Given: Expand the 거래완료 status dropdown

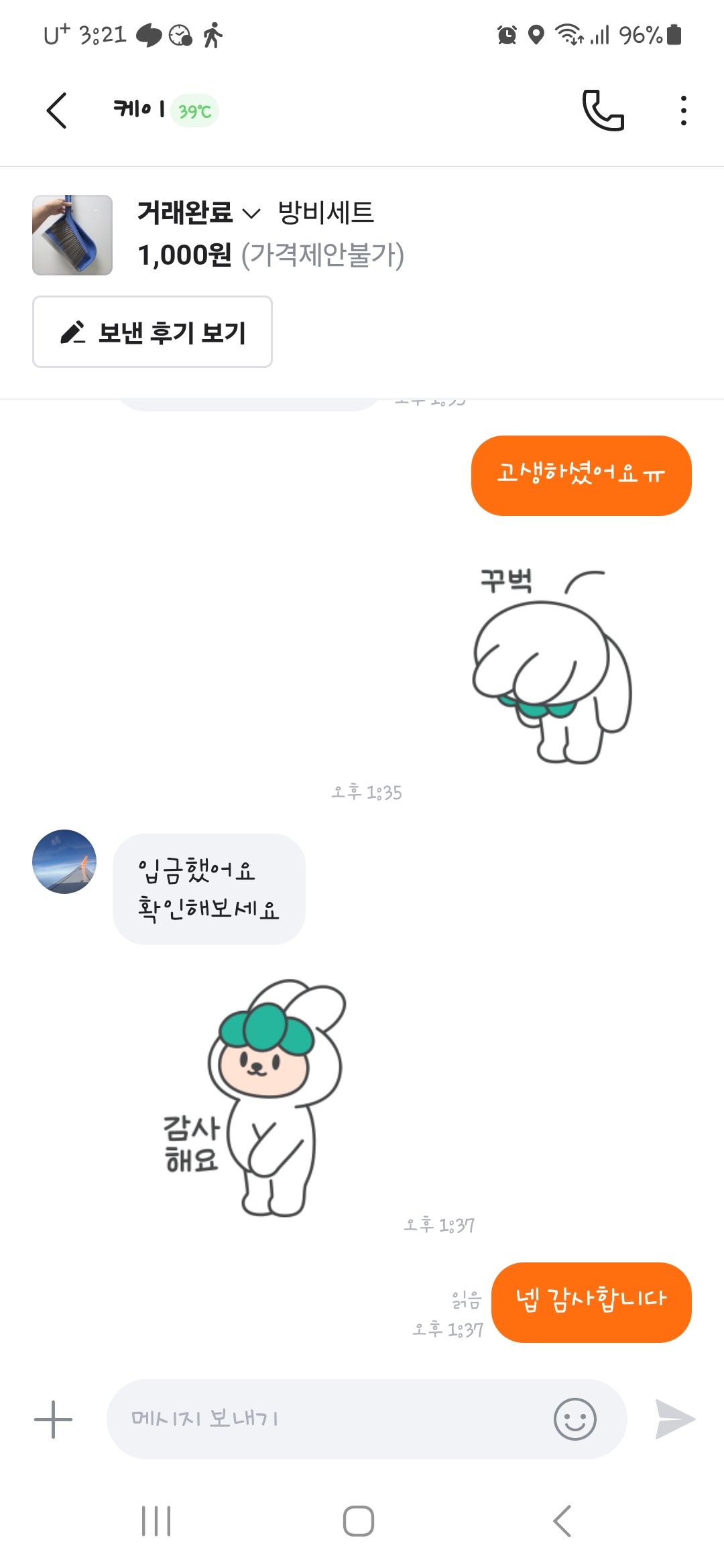Looking at the screenshot, I should click(x=198, y=213).
